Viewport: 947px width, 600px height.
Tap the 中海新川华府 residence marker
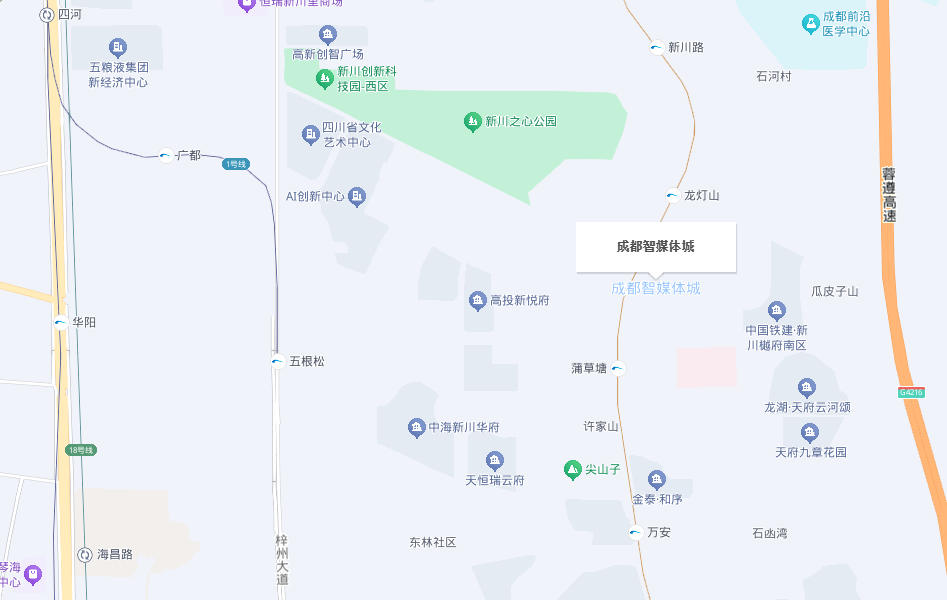click(417, 428)
